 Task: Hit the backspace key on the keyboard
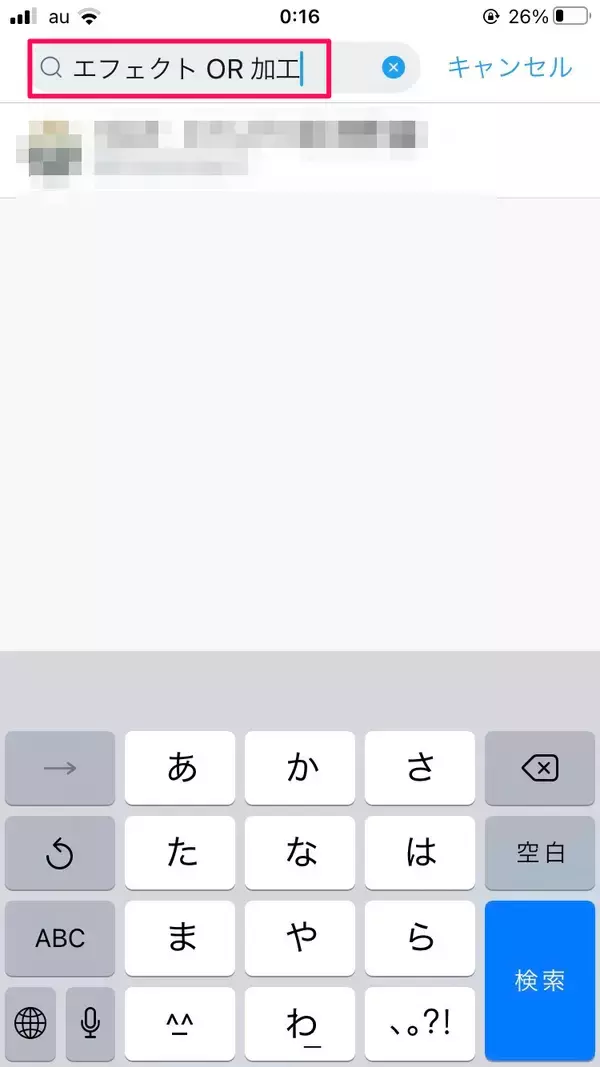(539, 768)
